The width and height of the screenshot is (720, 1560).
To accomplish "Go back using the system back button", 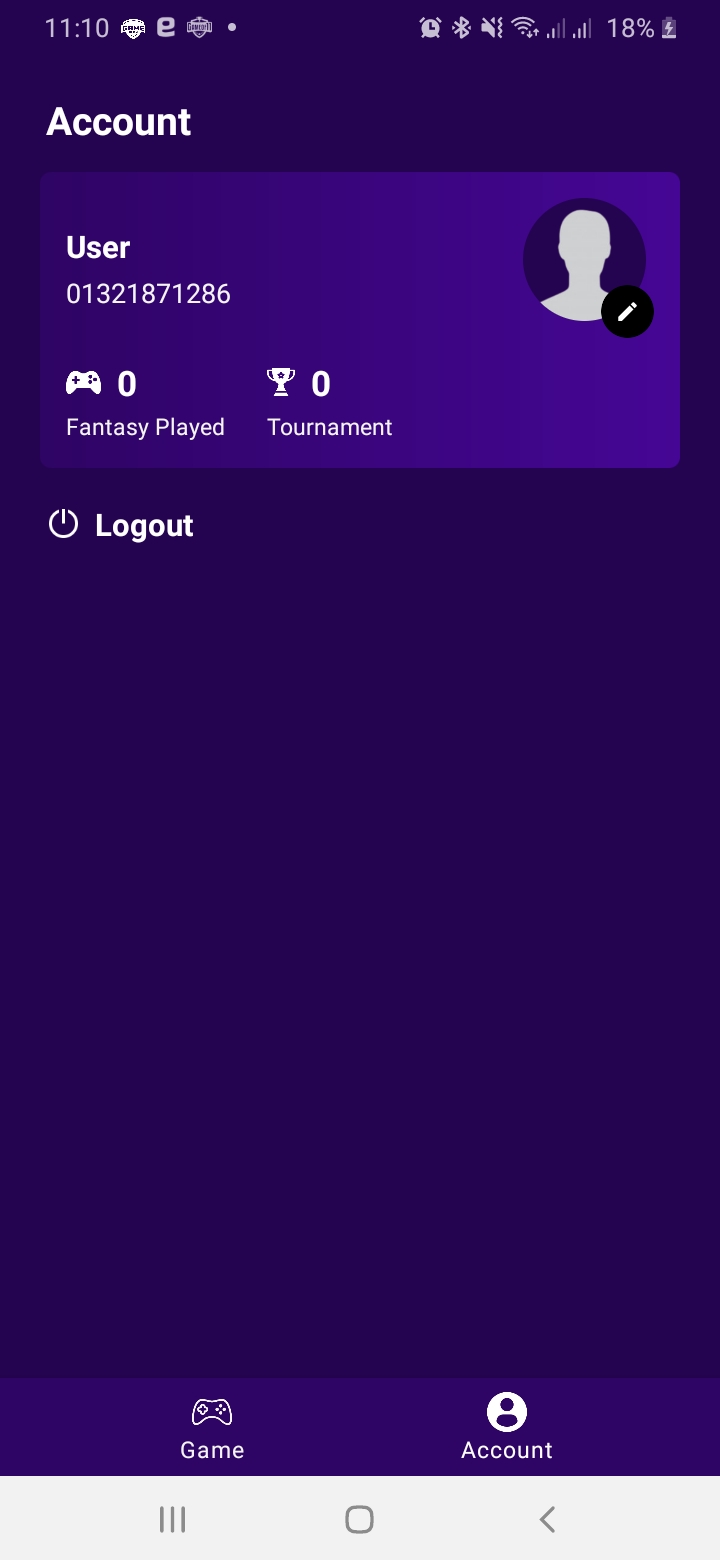I will point(546,1520).
